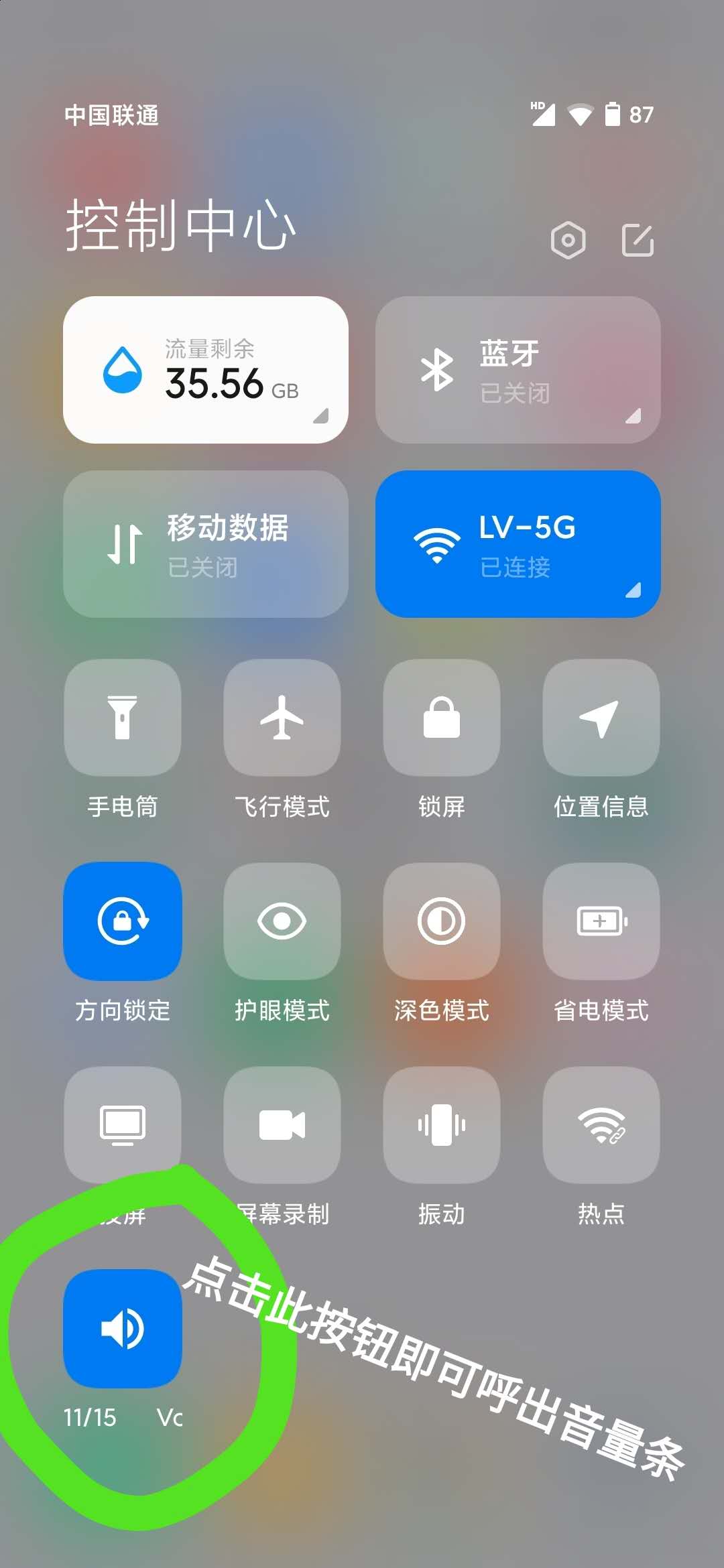This screenshot has width=724, height=1568.
Task: Tap the lock screen icon
Action: click(x=441, y=718)
